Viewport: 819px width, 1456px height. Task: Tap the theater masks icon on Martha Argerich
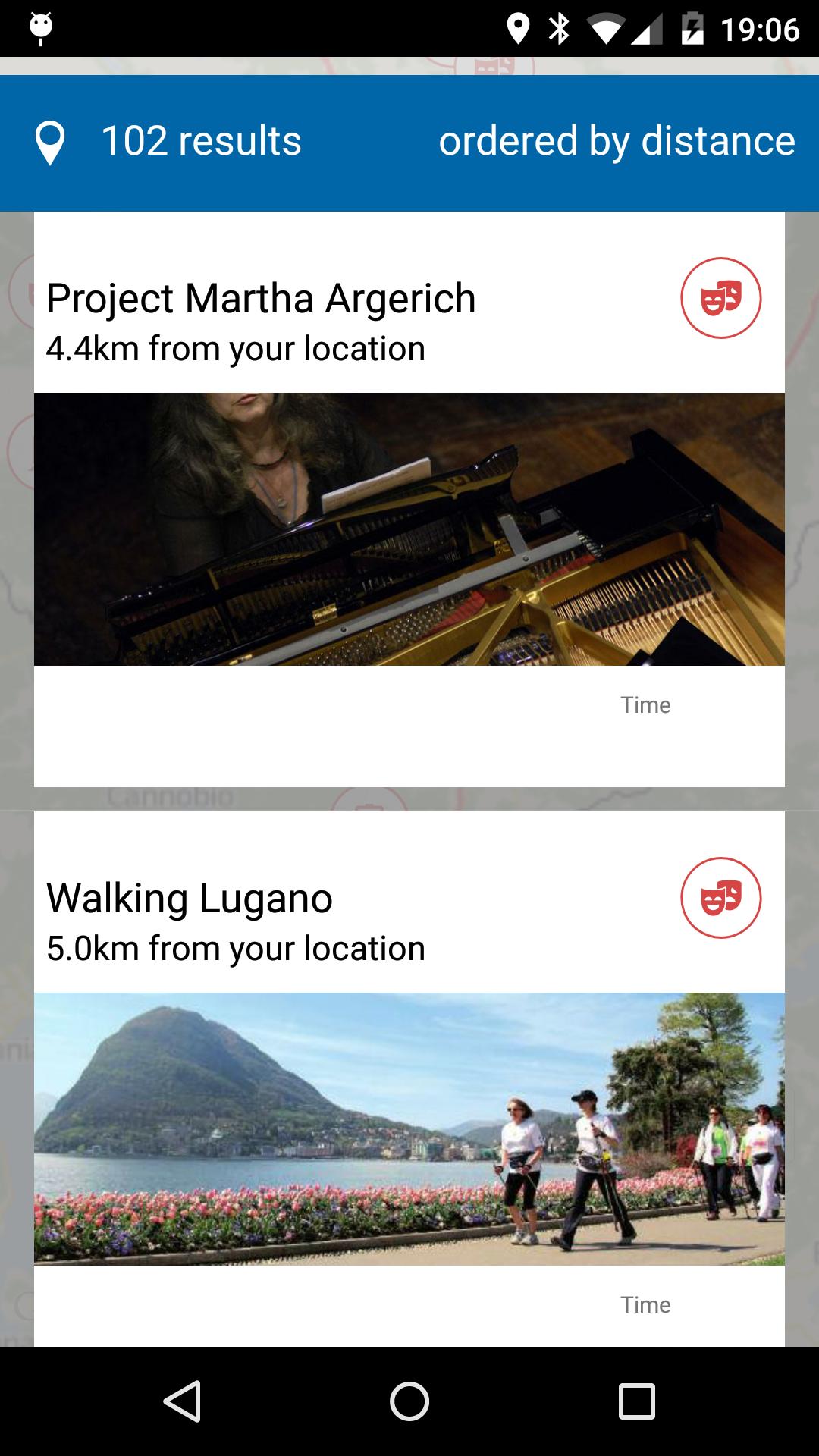coord(720,298)
